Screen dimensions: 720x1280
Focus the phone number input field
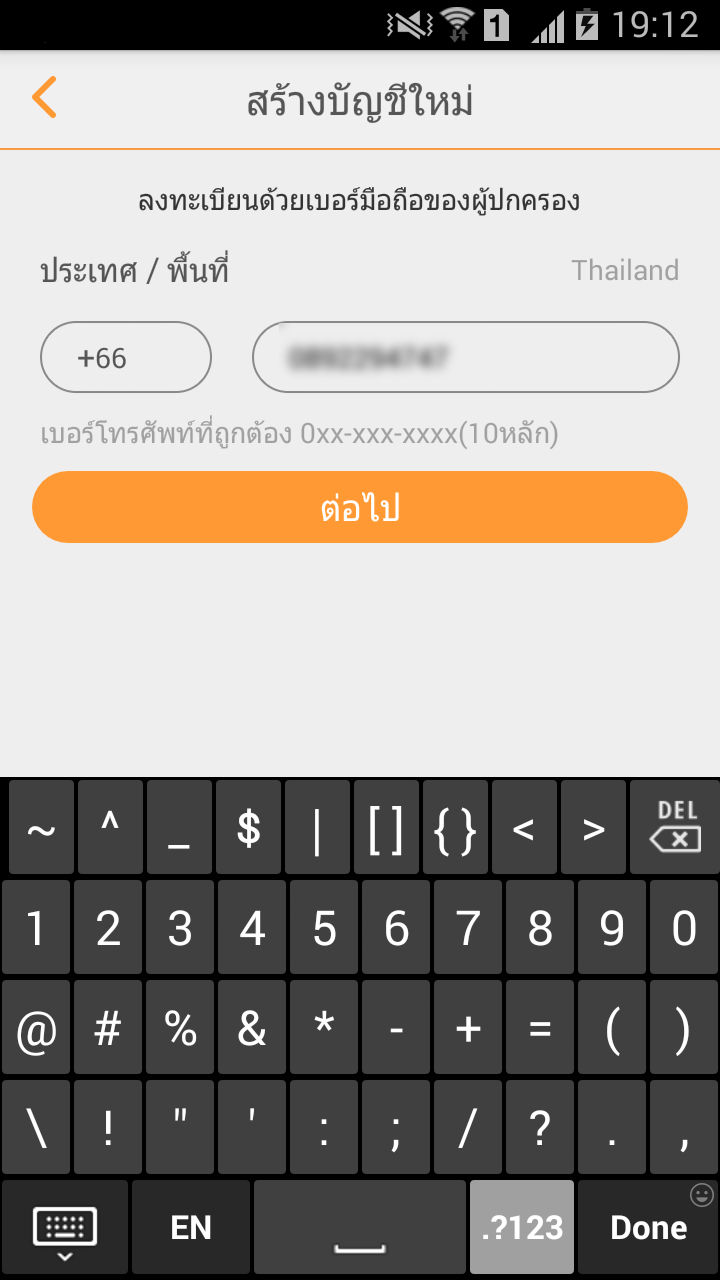(x=465, y=357)
